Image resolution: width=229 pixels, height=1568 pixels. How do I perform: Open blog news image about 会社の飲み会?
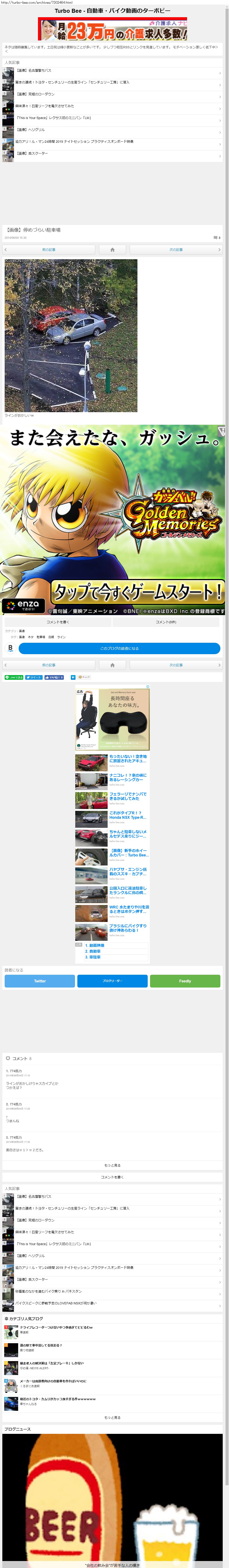tap(112, 1497)
